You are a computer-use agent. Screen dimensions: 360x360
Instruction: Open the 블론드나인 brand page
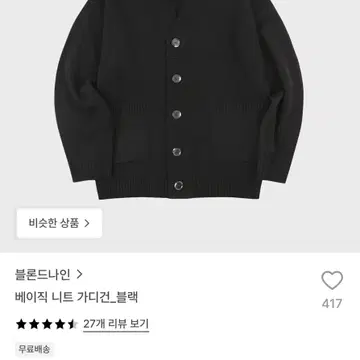click(x=49, y=275)
